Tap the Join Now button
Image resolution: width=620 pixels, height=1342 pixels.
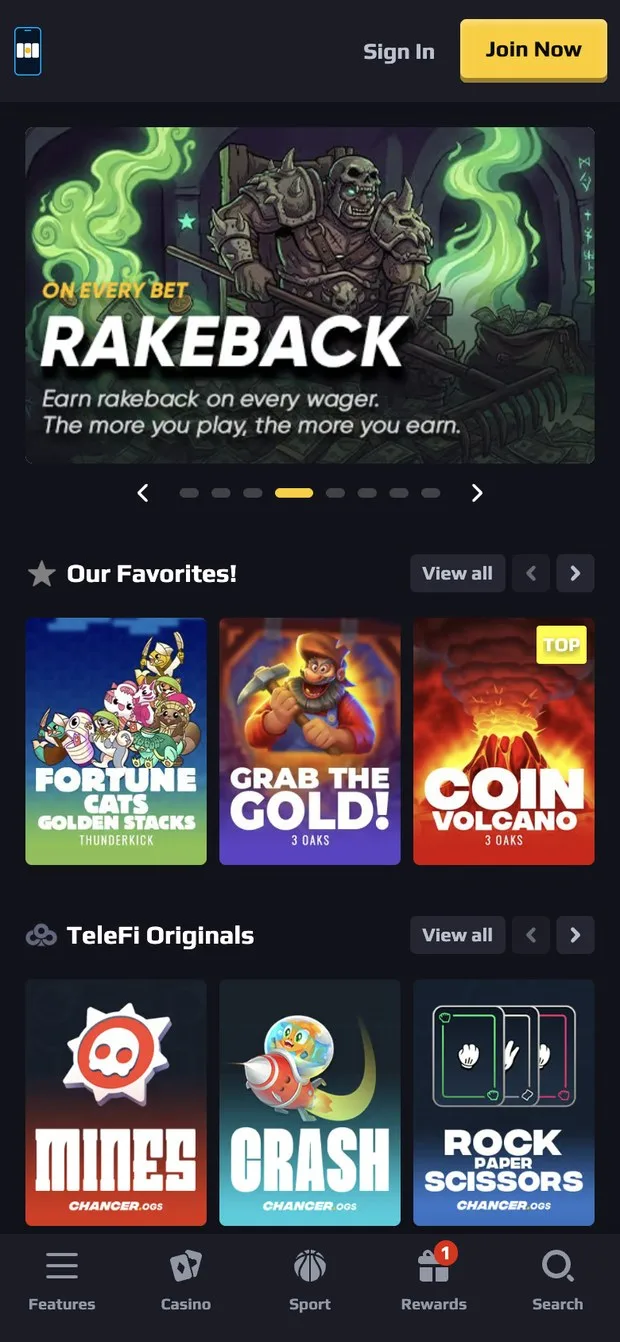(533, 49)
